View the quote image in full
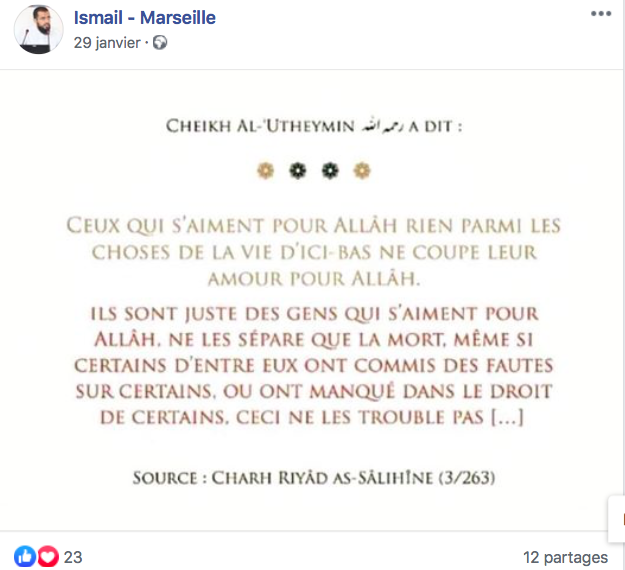 tap(312, 300)
